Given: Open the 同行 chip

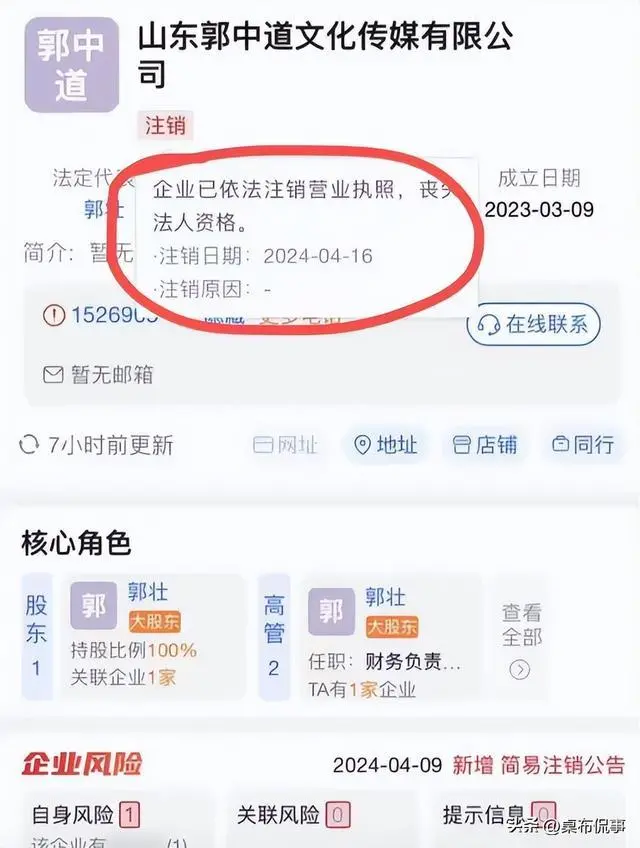Looking at the screenshot, I should 584,445.
